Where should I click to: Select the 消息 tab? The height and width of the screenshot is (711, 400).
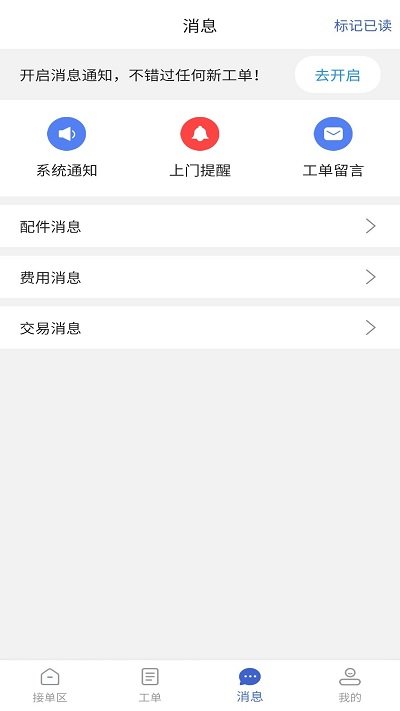(x=250, y=685)
